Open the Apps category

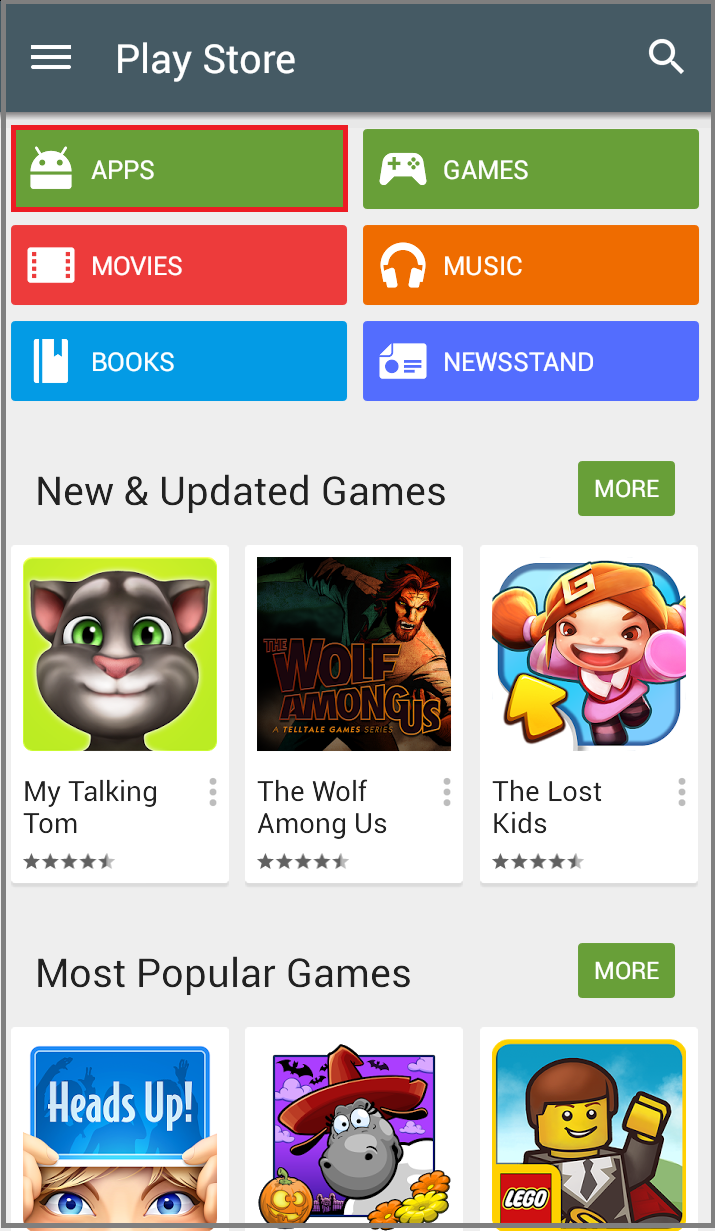(x=179, y=169)
